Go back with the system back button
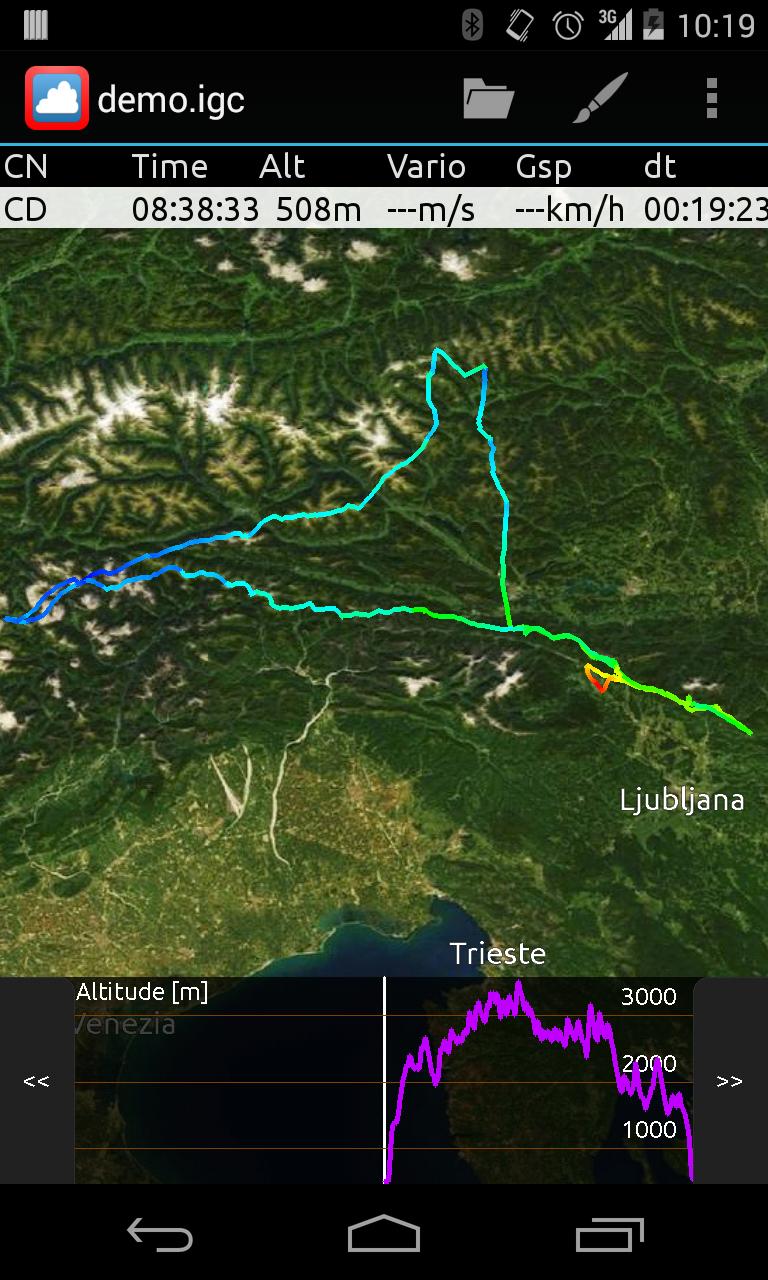The width and height of the screenshot is (768, 1280). (x=160, y=1235)
